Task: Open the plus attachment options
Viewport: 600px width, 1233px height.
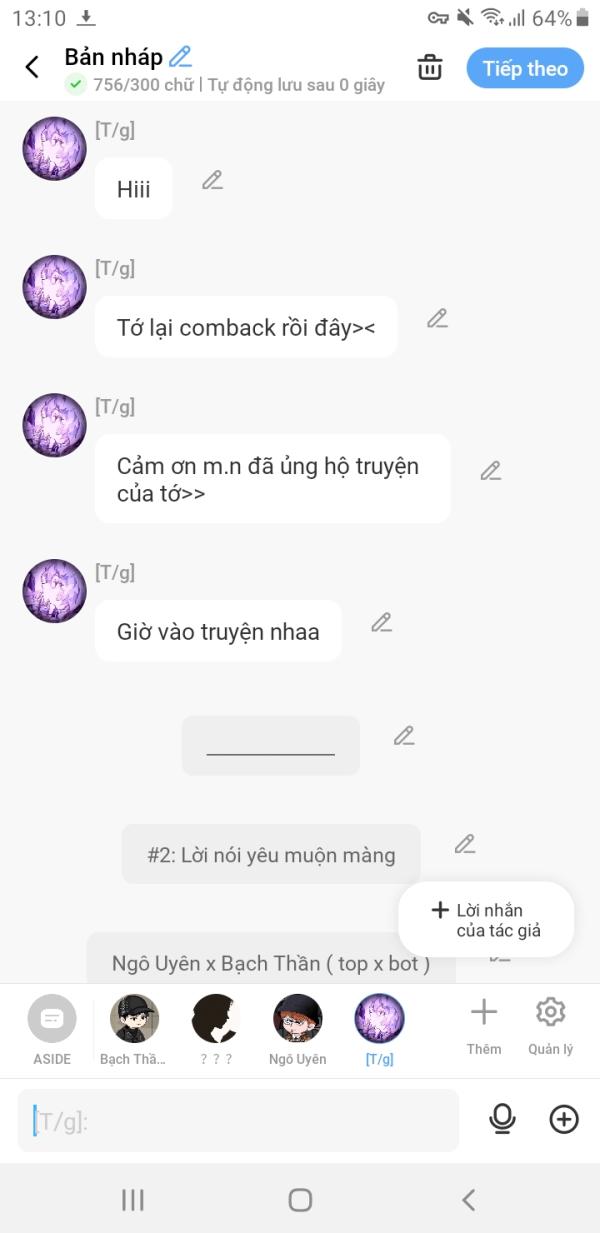Action: pos(564,1120)
